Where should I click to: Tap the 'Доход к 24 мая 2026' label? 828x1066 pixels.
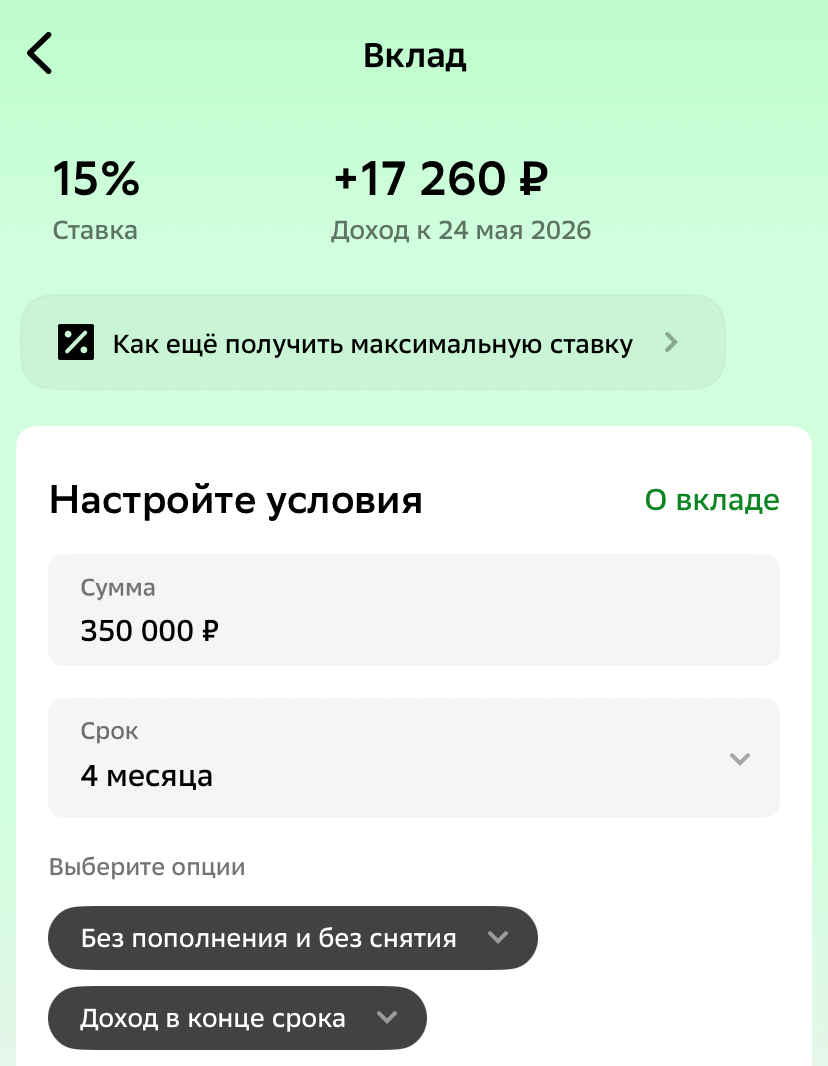point(461,230)
